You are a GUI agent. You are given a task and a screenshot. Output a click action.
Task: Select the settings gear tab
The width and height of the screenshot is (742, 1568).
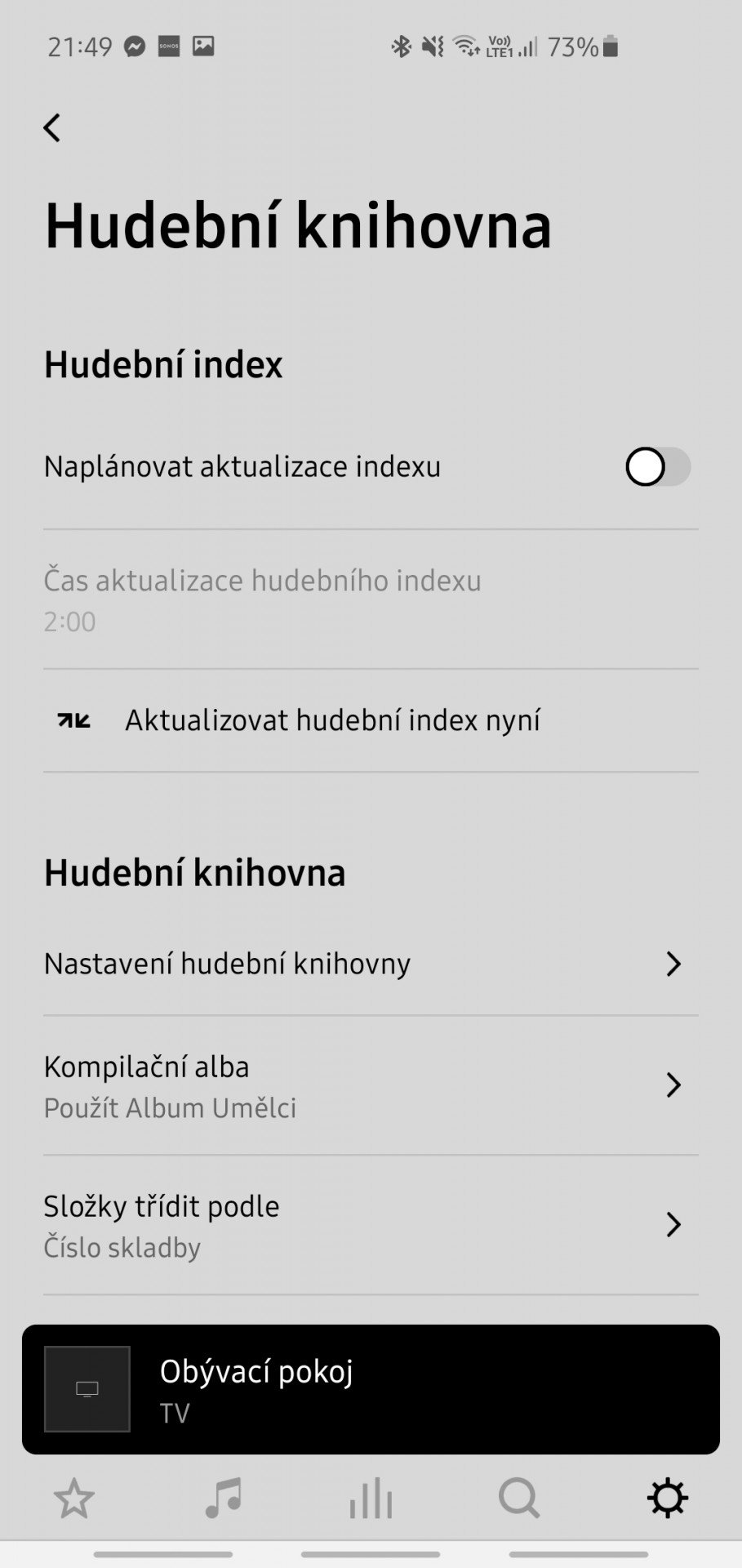point(668,1499)
